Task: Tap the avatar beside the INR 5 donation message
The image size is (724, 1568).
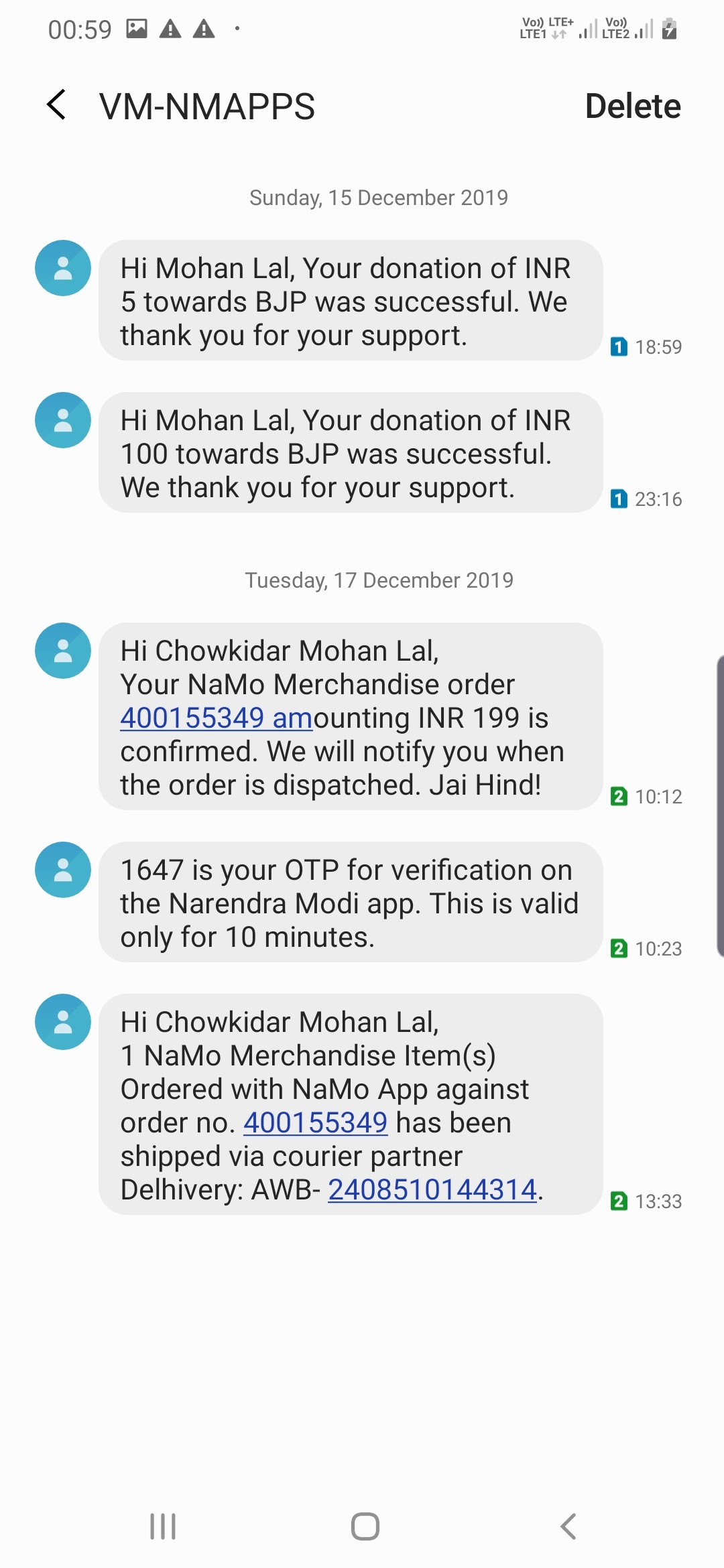Action: click(63, 268)
